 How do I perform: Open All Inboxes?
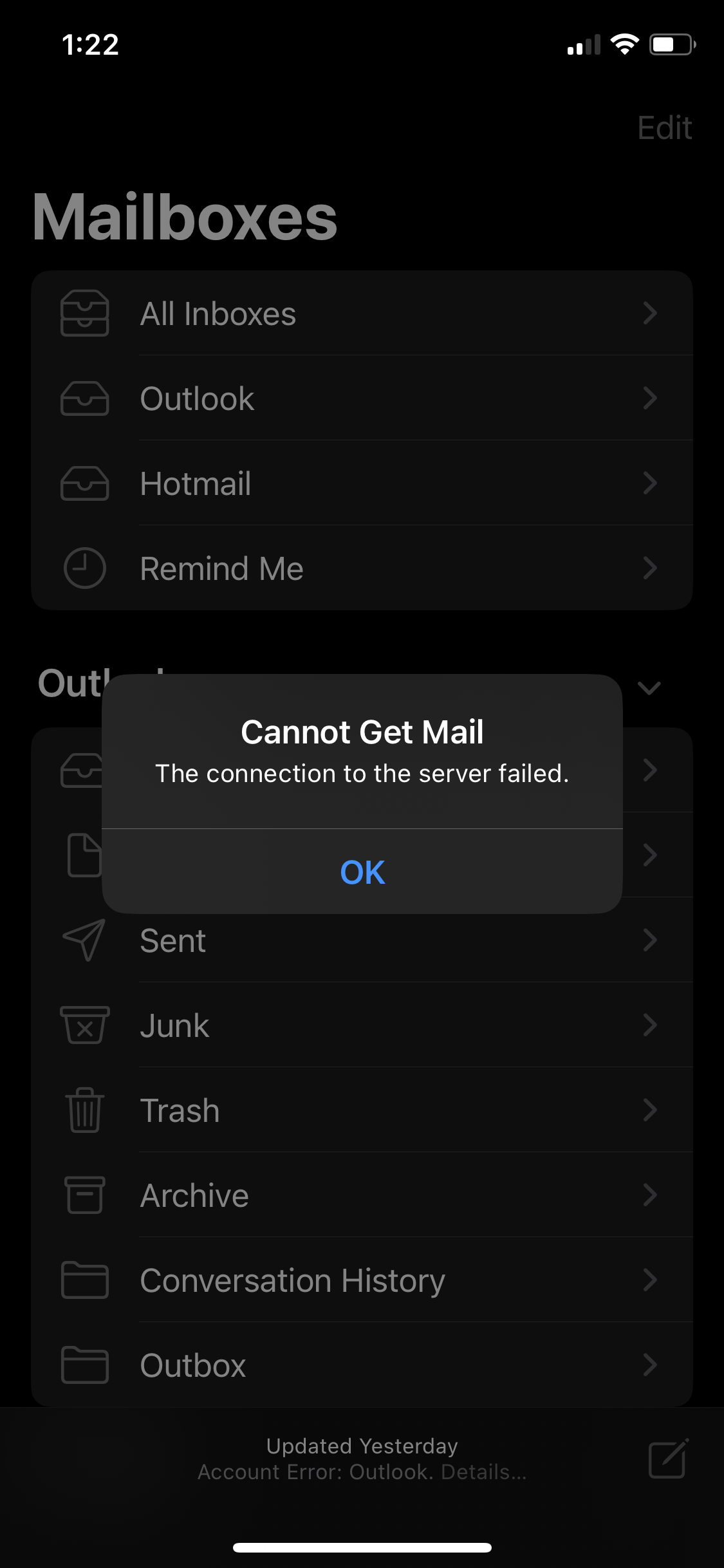(x=362, y=313)
